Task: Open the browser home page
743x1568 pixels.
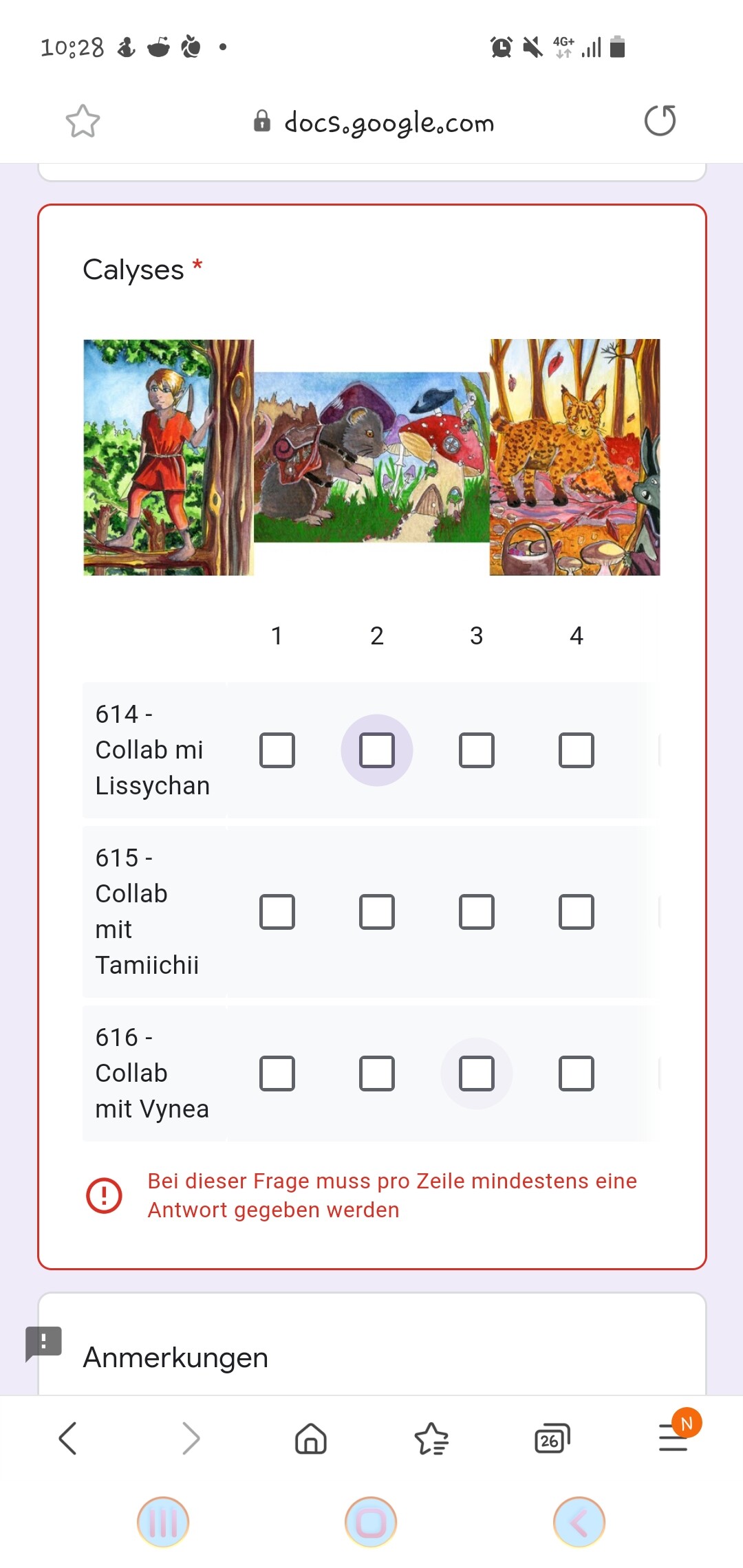Action: [311, 1438]
